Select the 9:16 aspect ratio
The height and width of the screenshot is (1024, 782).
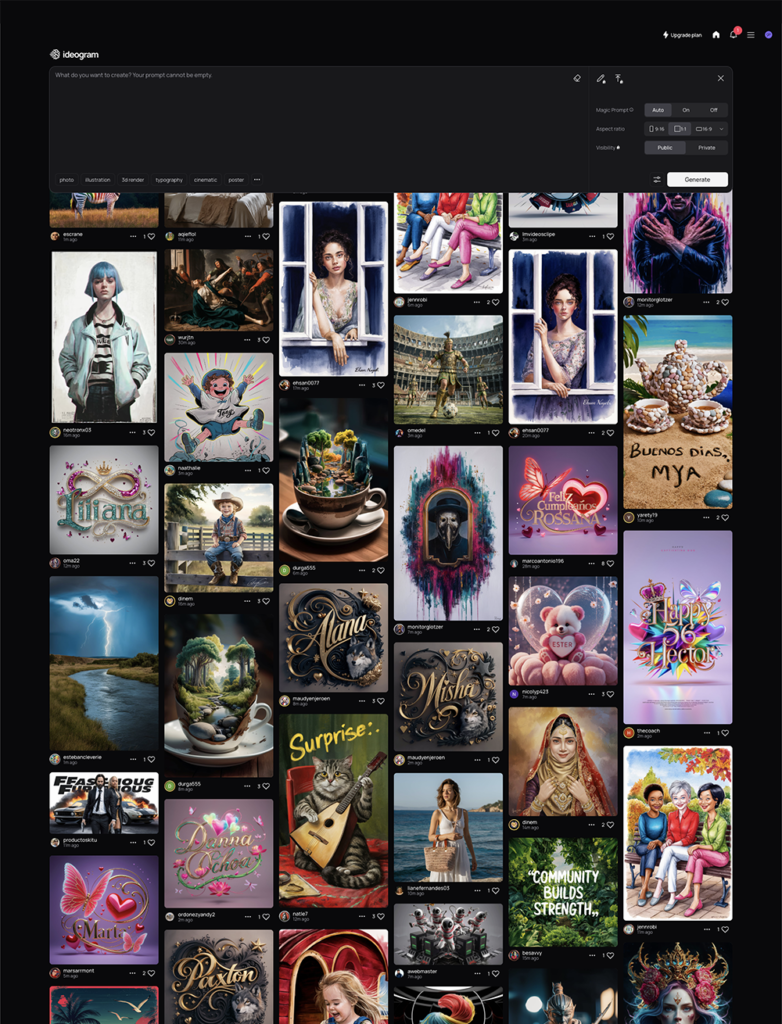tap(657, 129)
